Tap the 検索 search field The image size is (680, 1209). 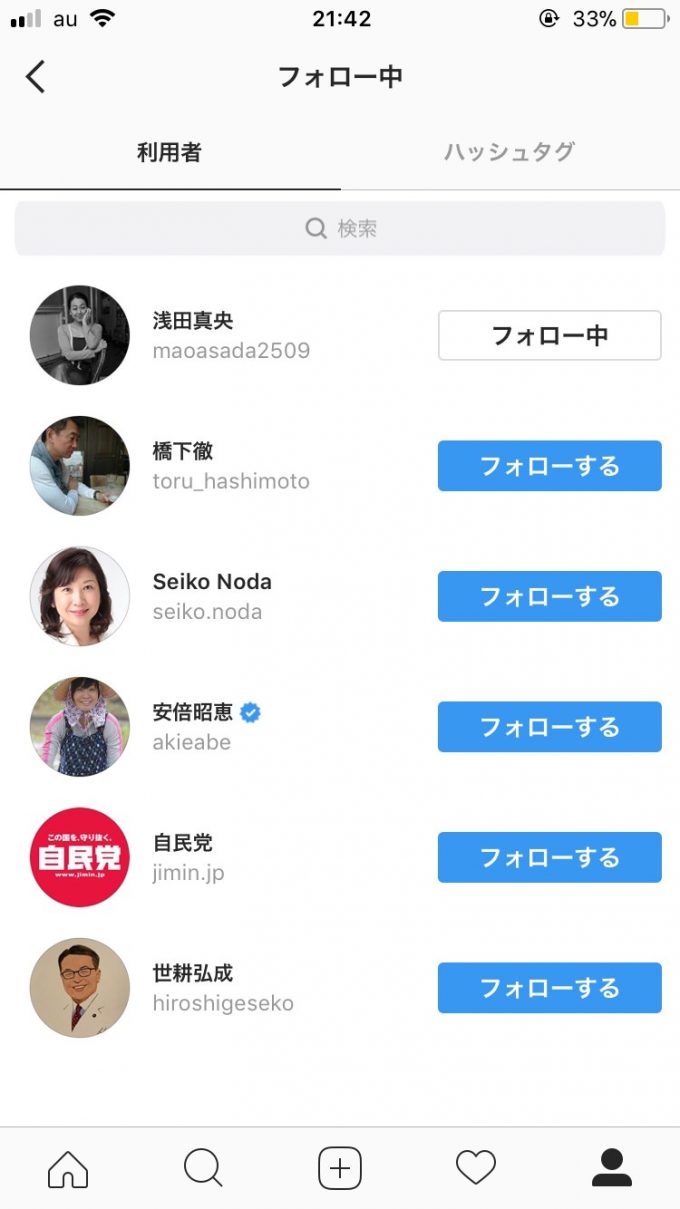coord(340,229)
